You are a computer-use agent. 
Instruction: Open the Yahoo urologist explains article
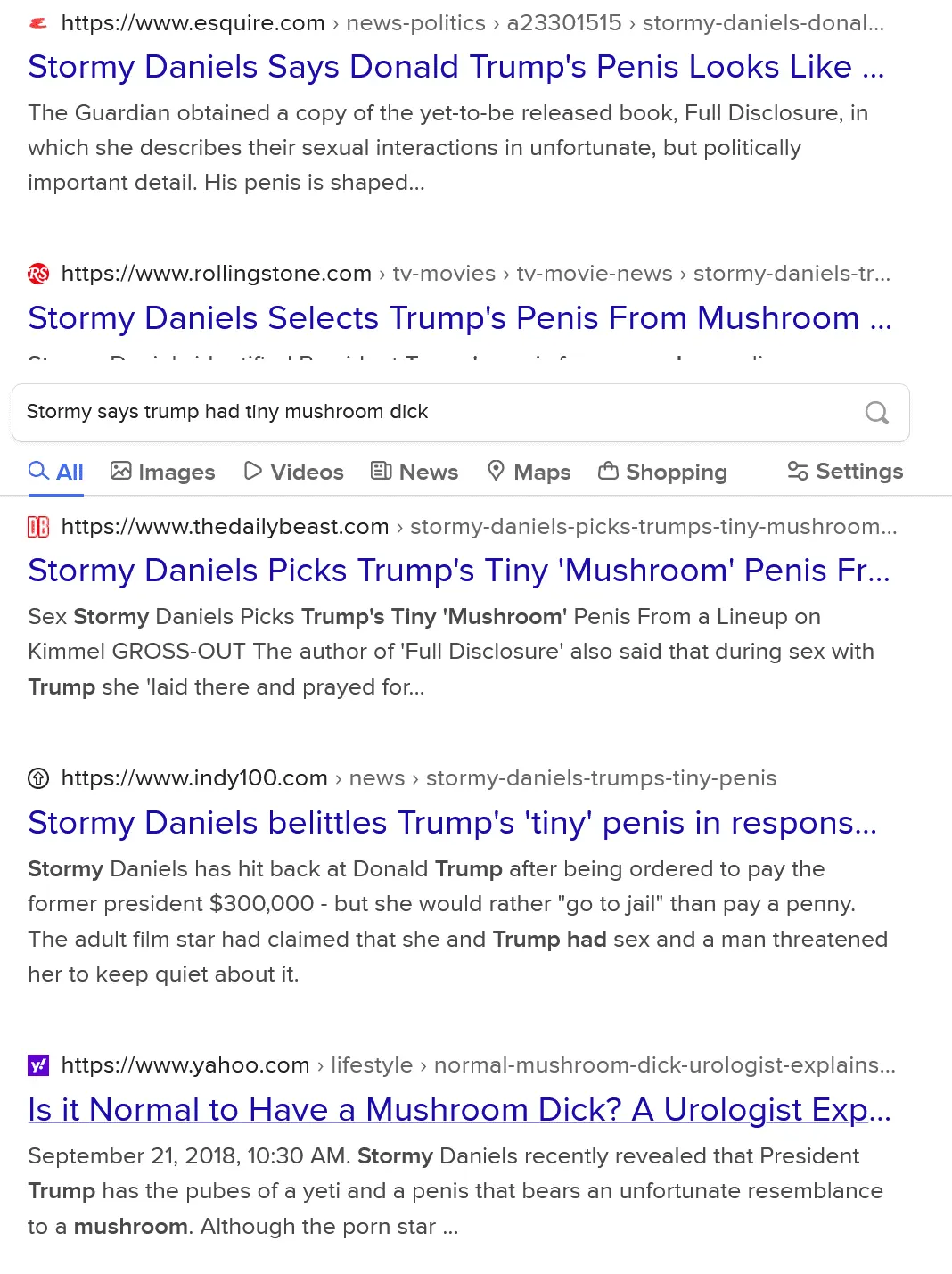click(x=459, y=1110)
